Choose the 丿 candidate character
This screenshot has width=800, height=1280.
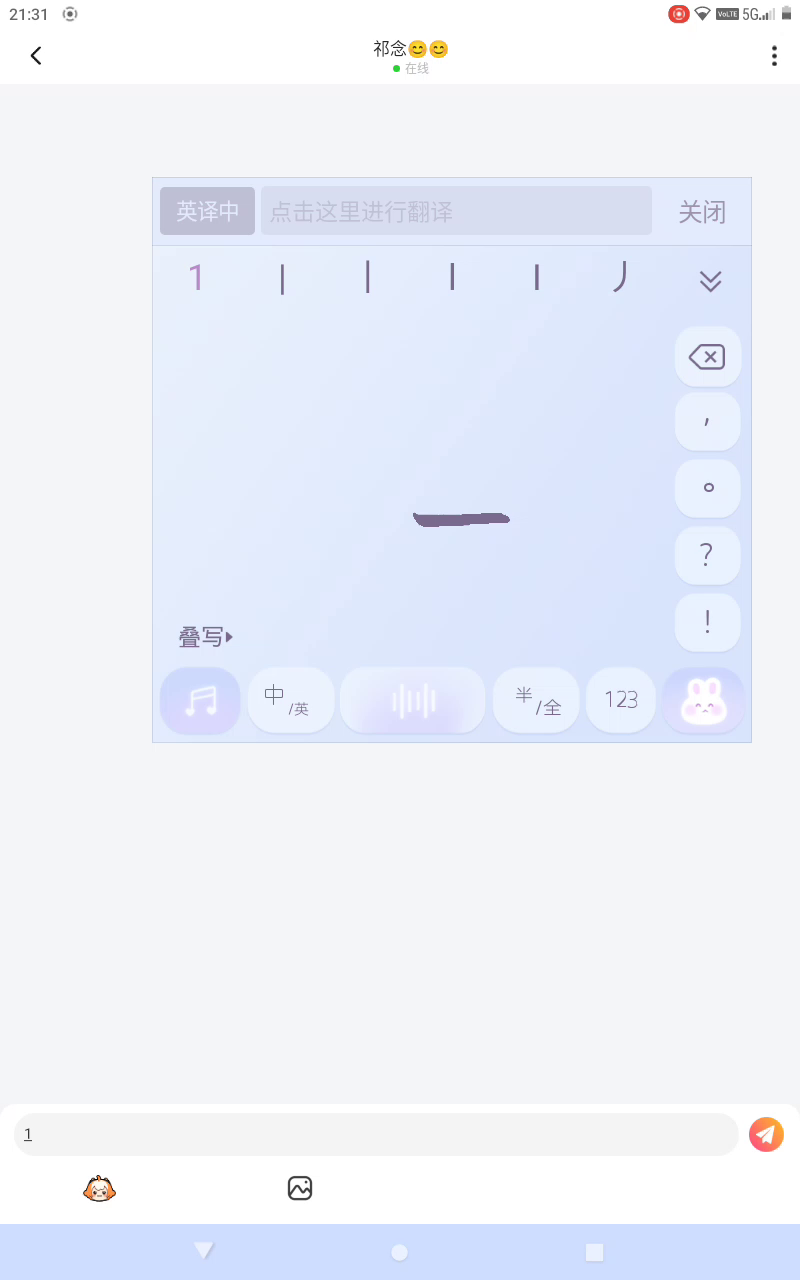pyautogui.click(x=621, y=277)
